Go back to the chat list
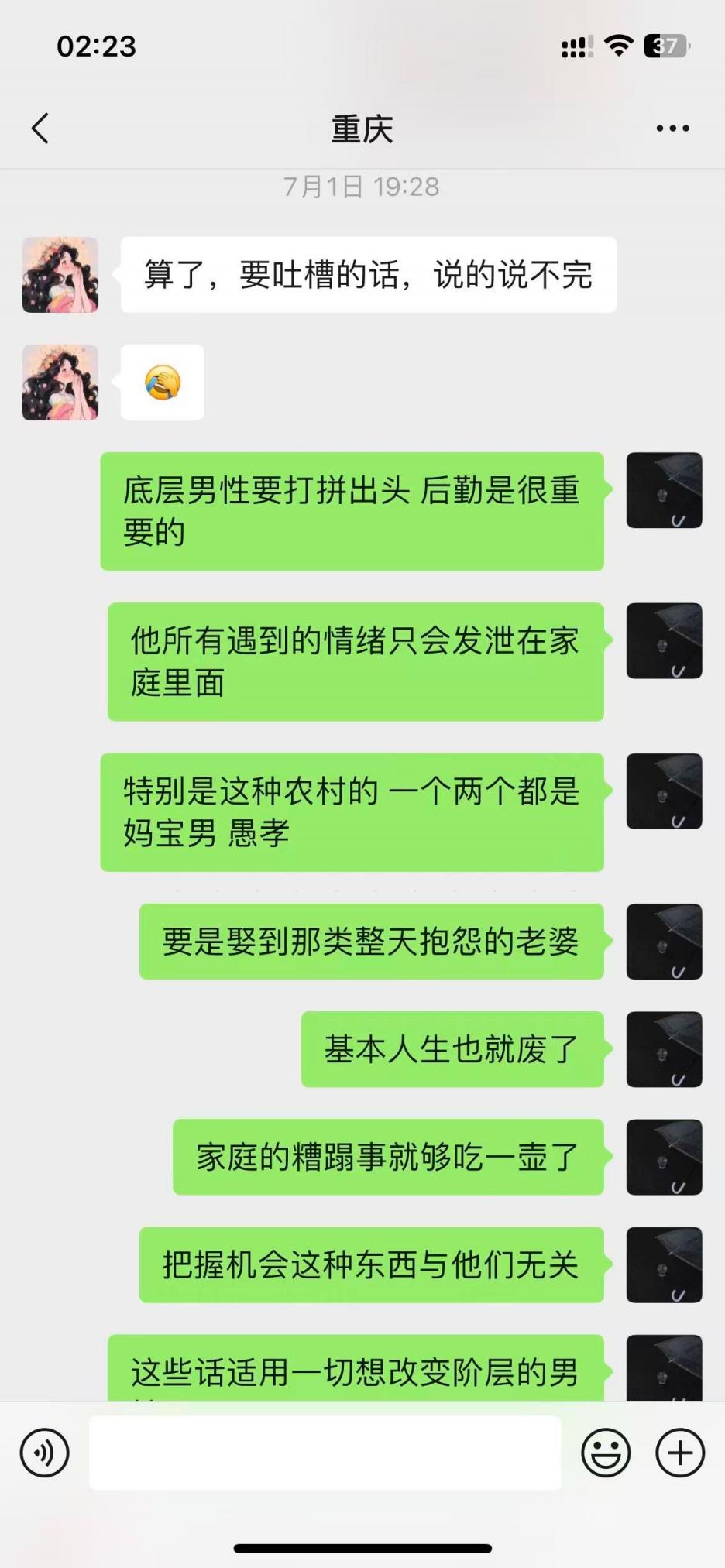The image size is (725, 1568). coord(40,129)
